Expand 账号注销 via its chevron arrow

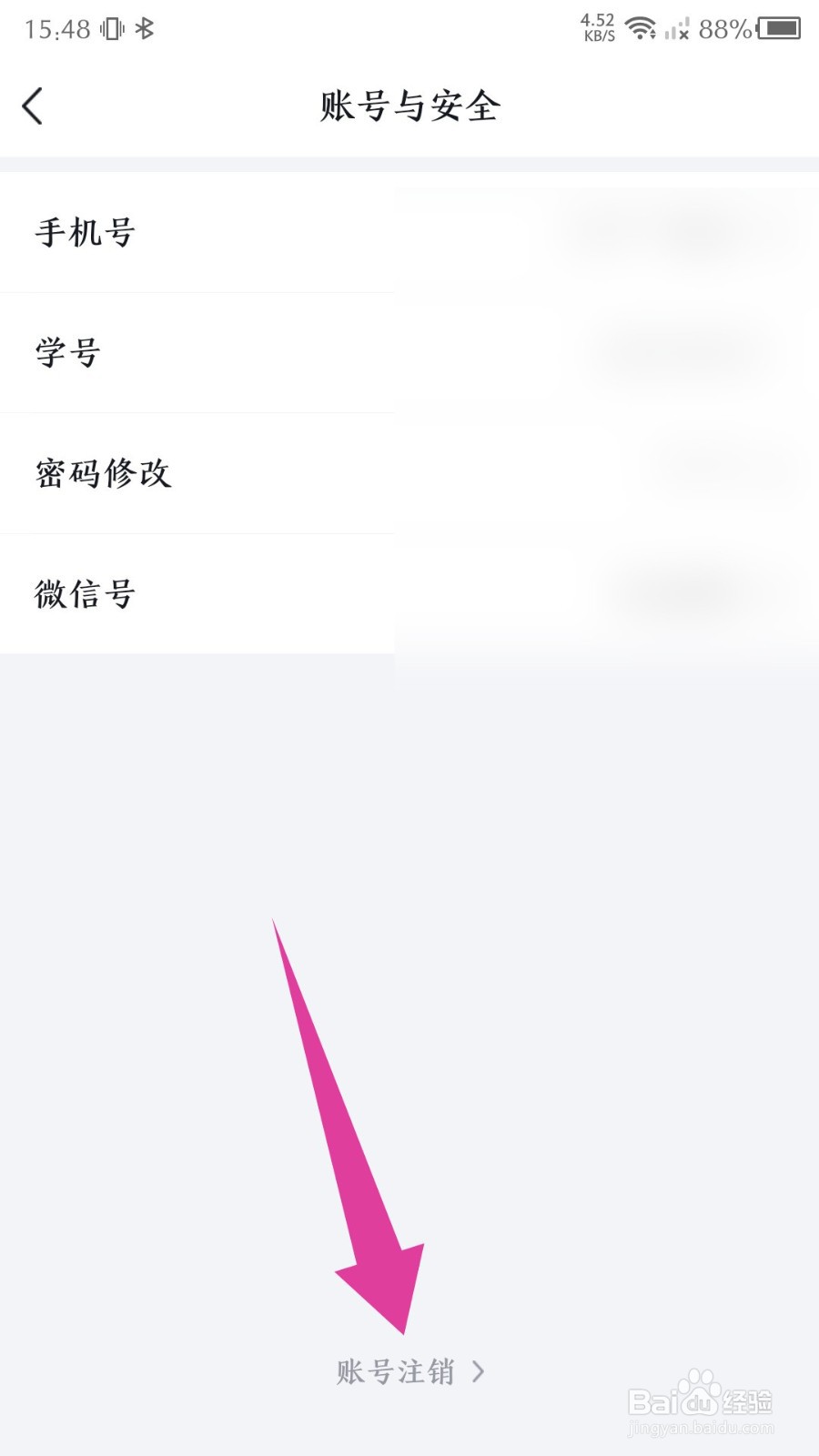coord(481,1372)
